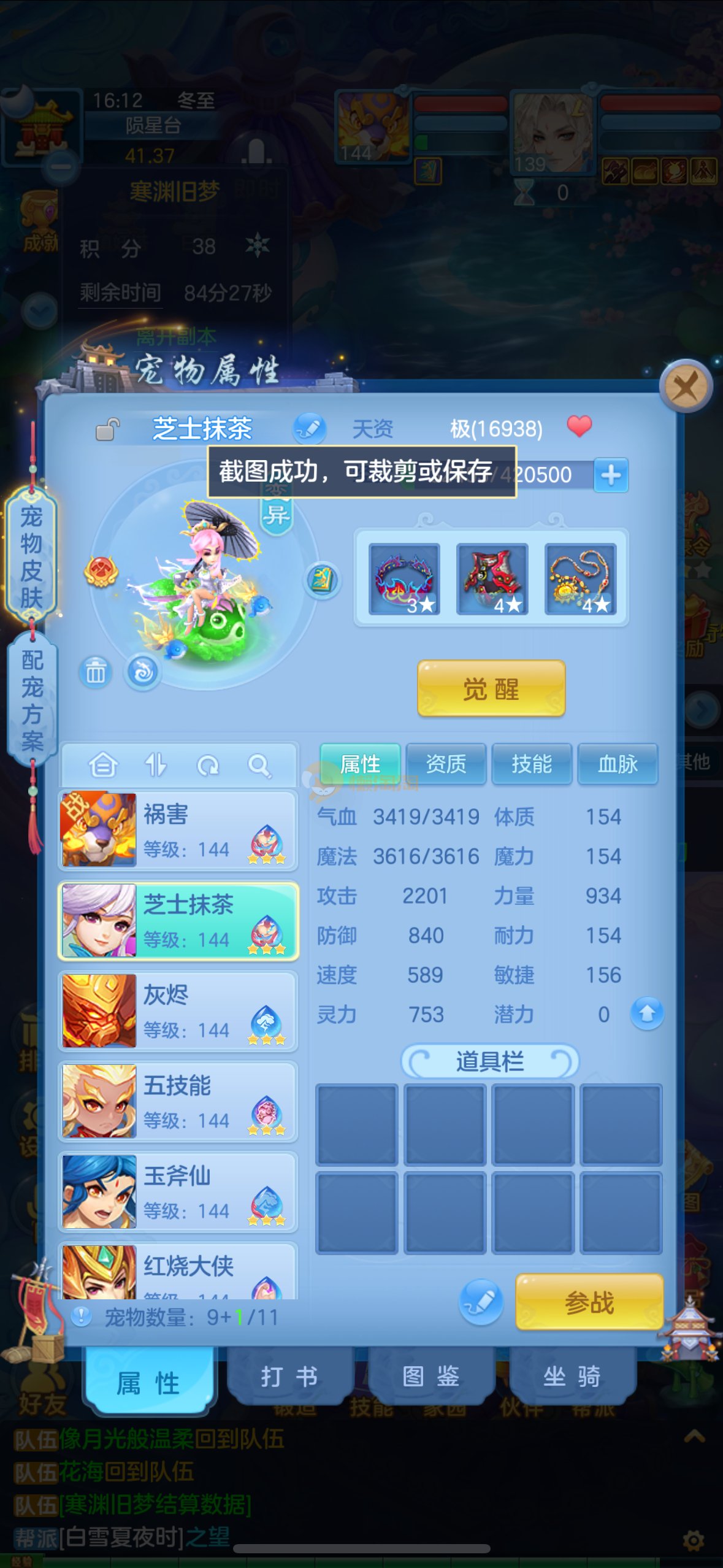The width and height of the screenshot is (723, 1568).
Task: Open the 图鉴 bottom tab
Action: pos(430,1377)
